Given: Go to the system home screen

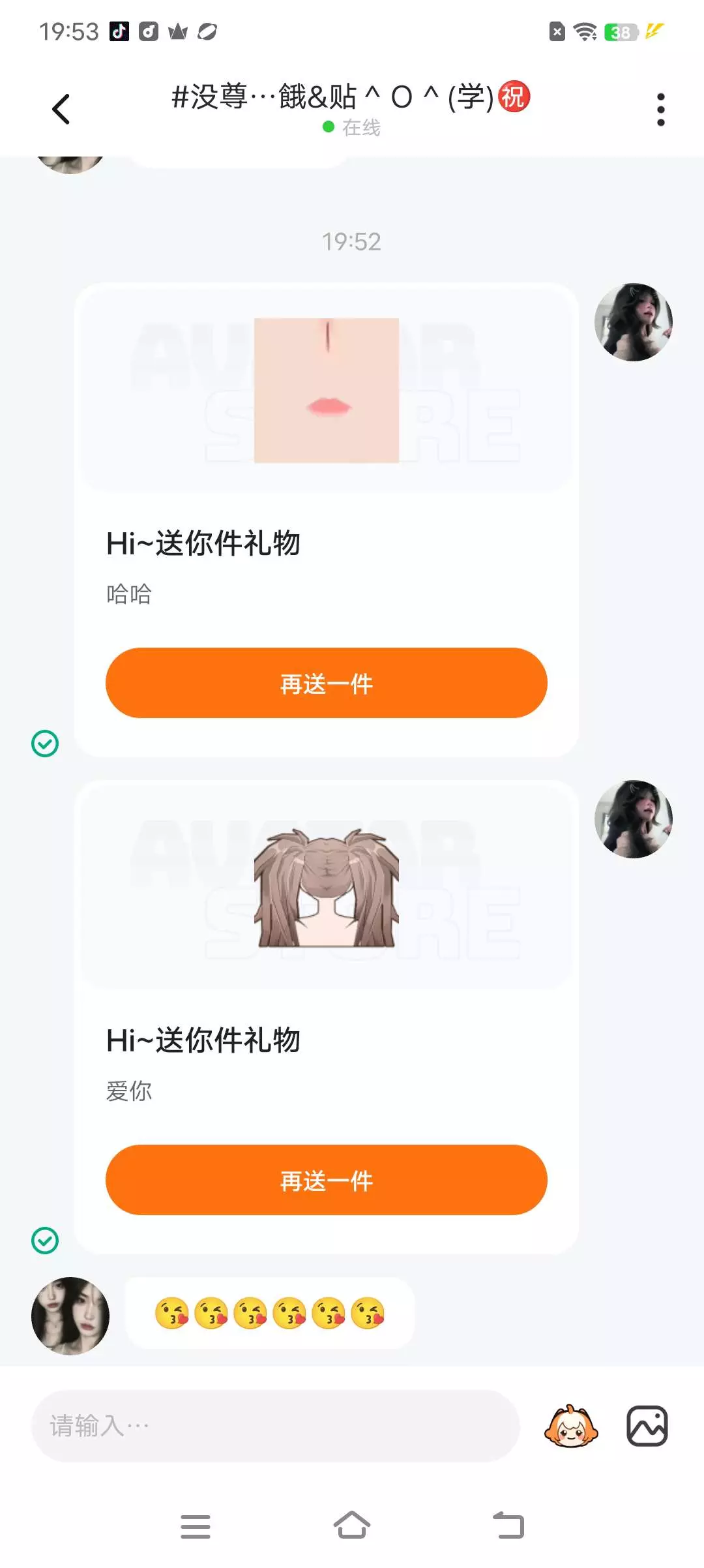Looking at the screenshot, I should 352,1525.
